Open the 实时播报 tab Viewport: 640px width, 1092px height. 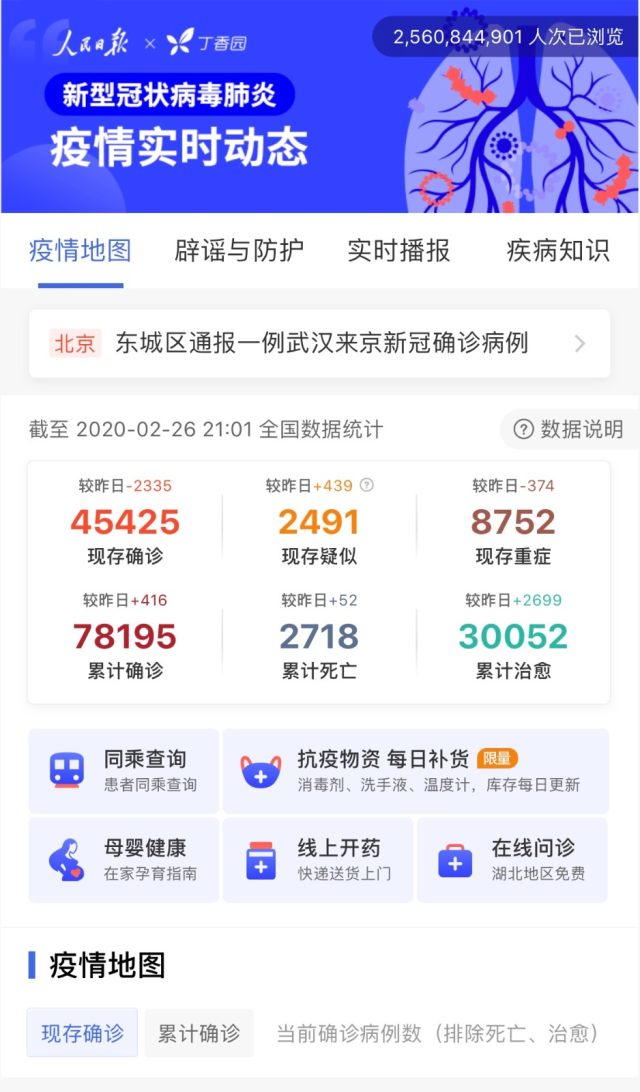point(398,251)
